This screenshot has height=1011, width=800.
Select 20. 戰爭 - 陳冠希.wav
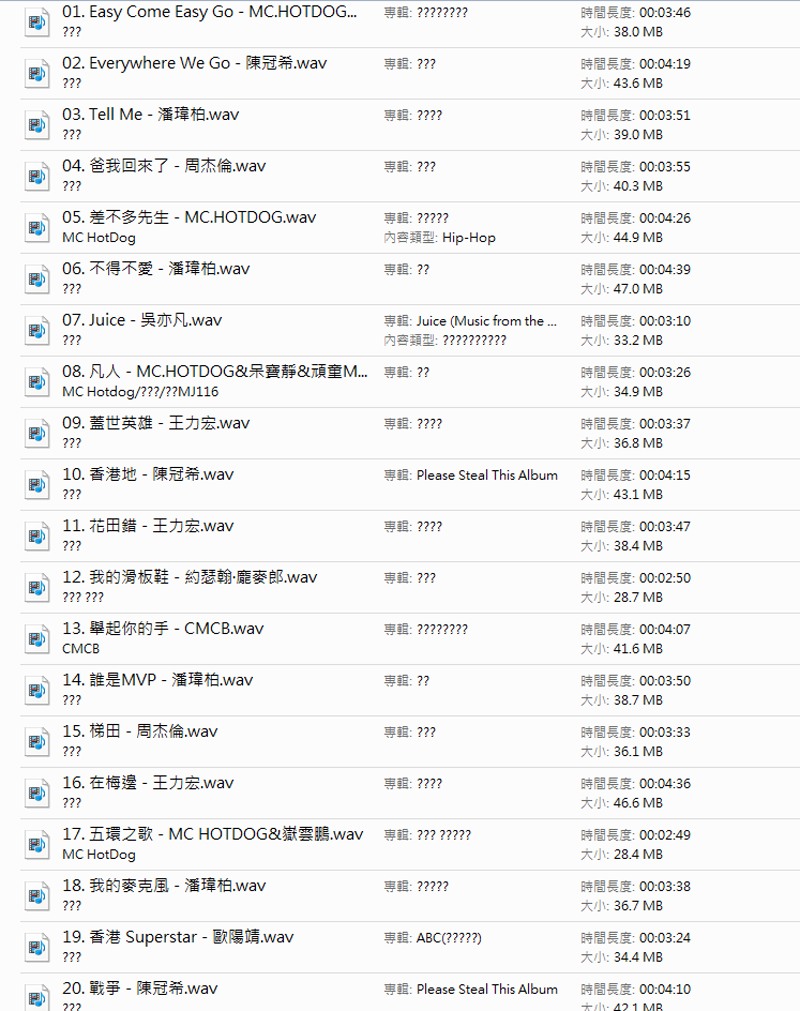pyautogui.click(x=140, y=988)
